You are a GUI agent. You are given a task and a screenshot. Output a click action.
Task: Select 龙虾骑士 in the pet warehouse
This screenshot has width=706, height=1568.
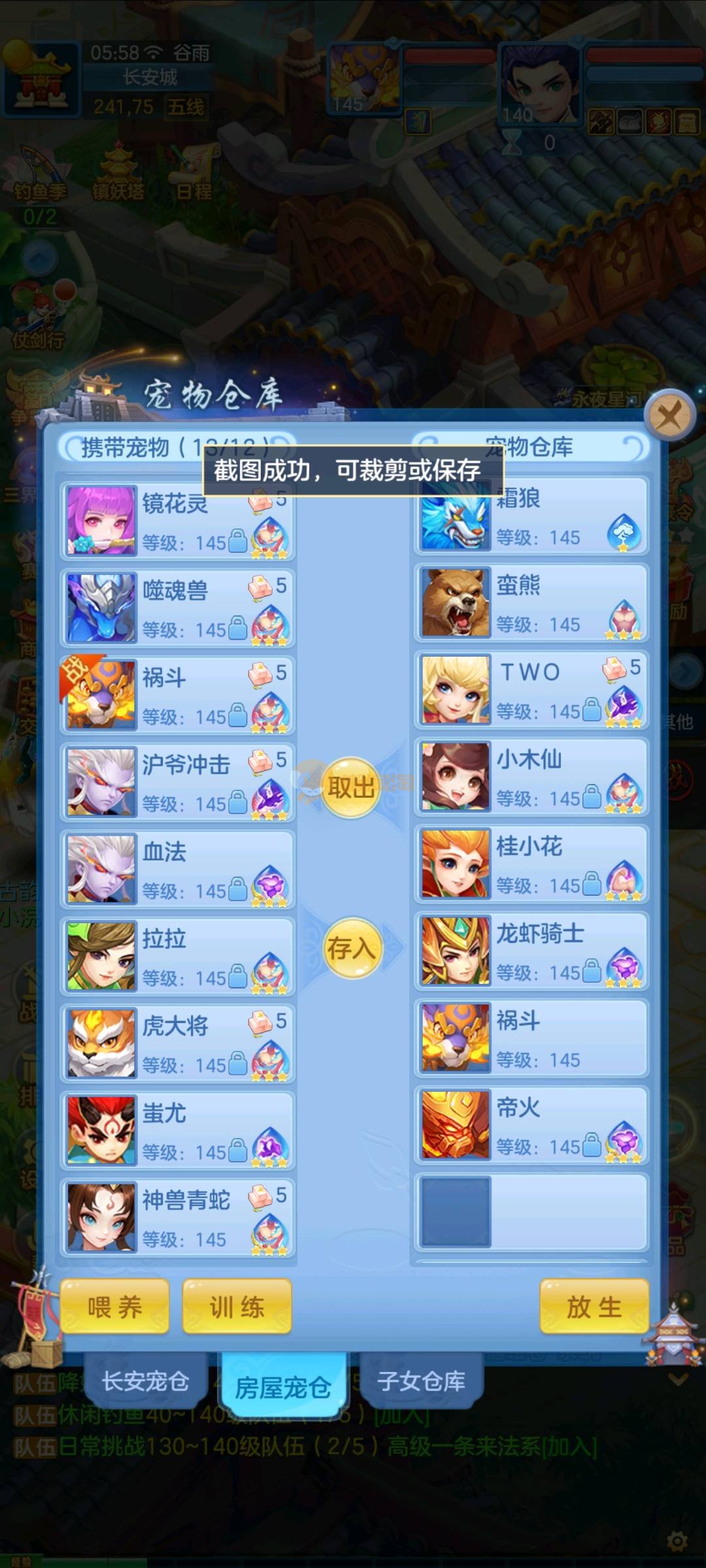click(x=531, y=950)
